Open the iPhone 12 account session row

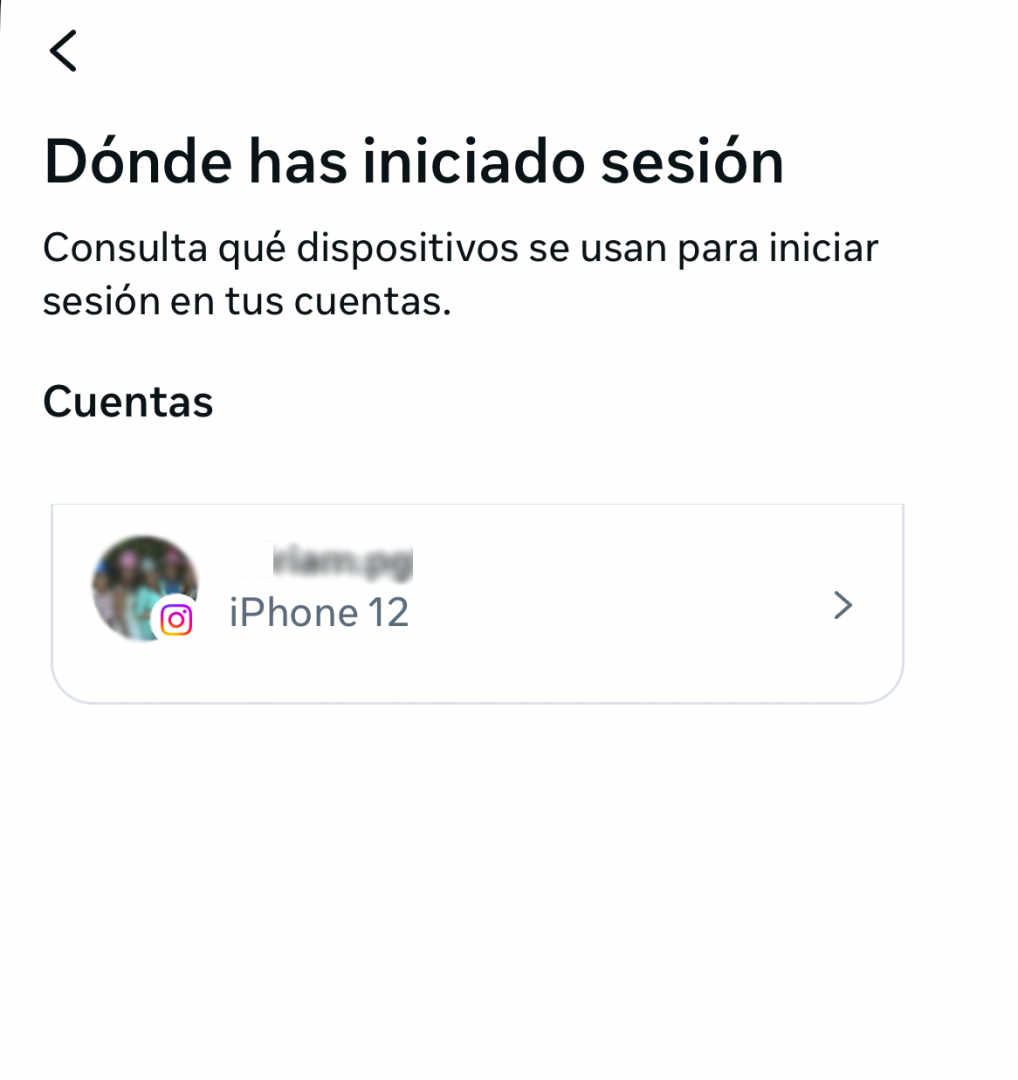click(477, 604)
